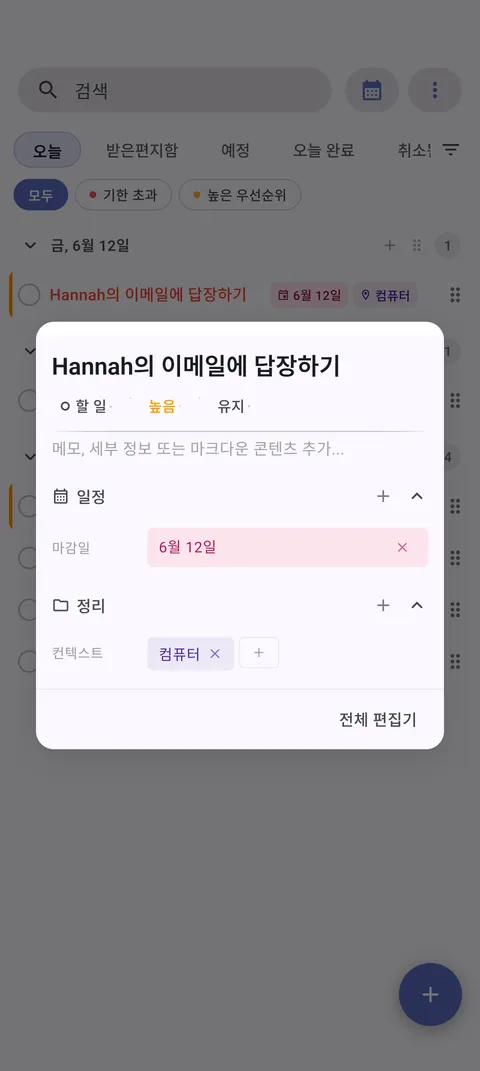Clear the 6월 12일 due date
The image size is (480, 1071).
402,547
